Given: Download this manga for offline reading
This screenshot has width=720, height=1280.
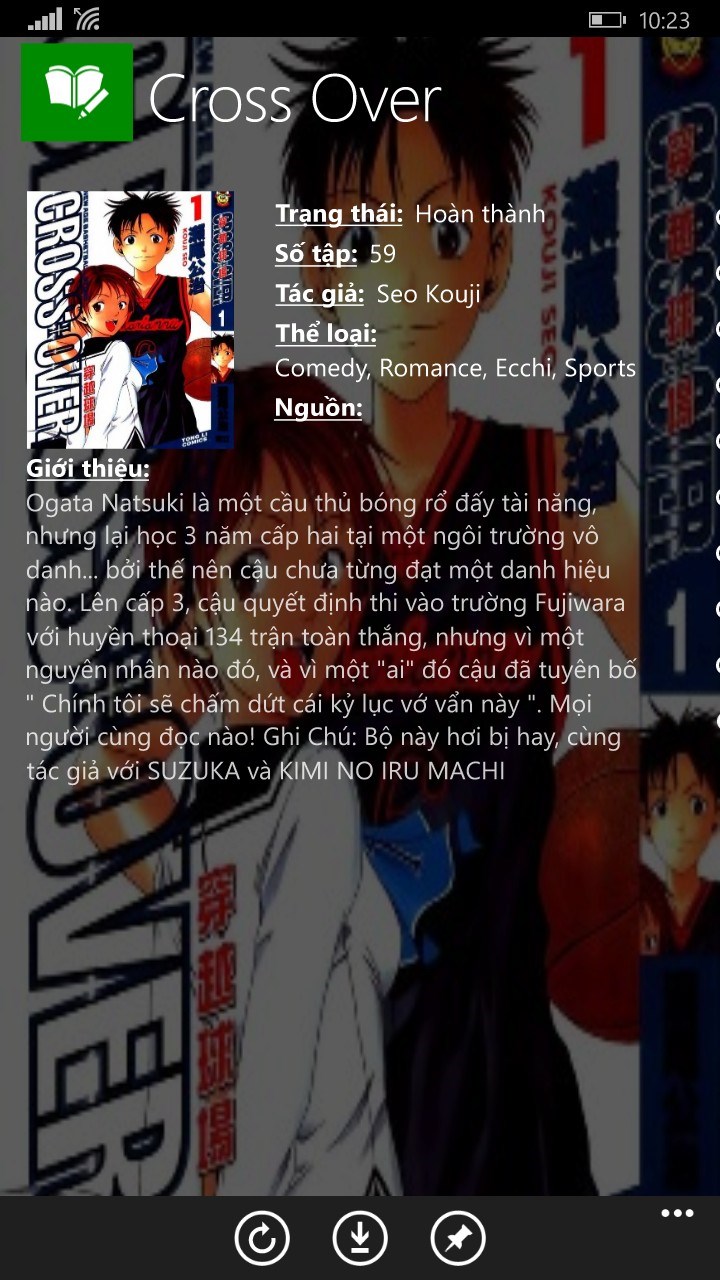Looking at the screenshot, I should pyautogui.click(x=360, y=1240).
